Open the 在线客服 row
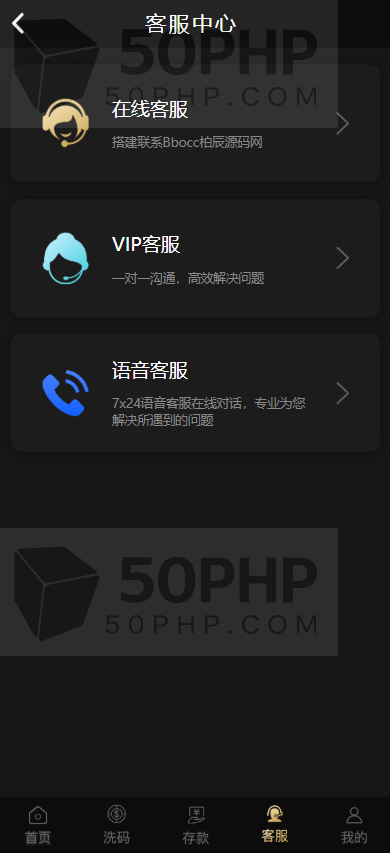390x853 pixels. [x=195, y=123]
